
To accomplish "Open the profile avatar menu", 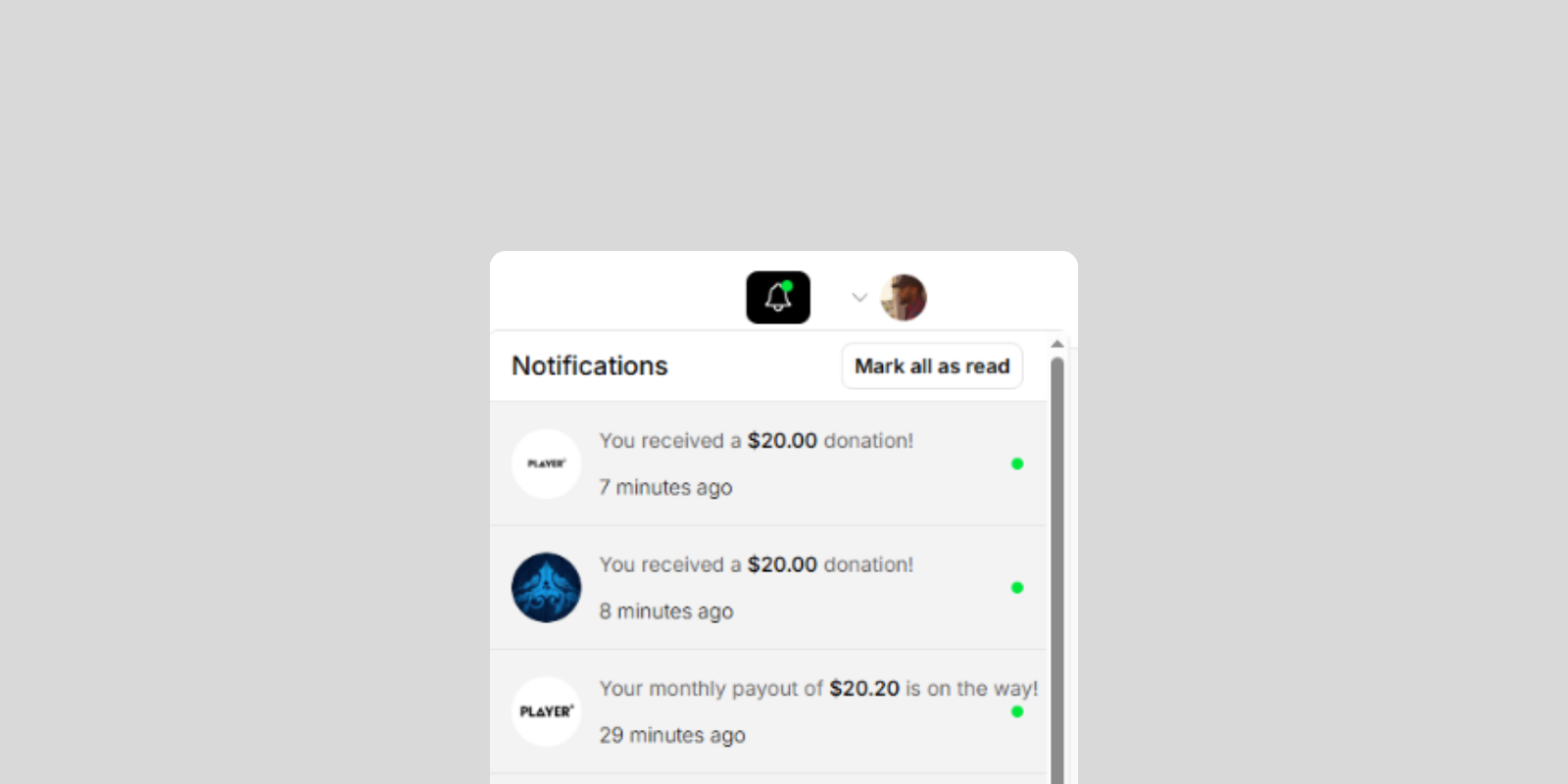I will pyautogui.click(x=903, y=297).
